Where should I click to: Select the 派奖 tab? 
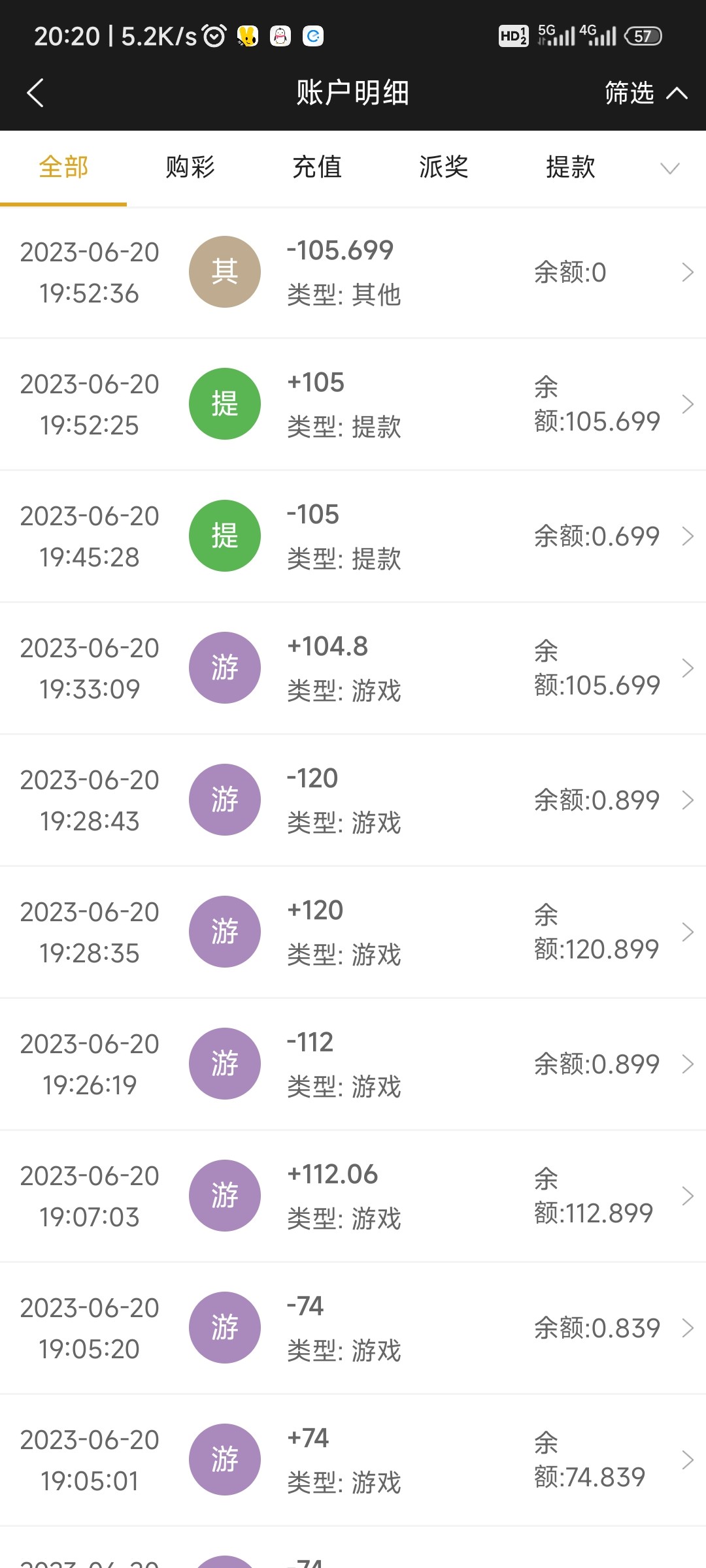pos(443,168)
